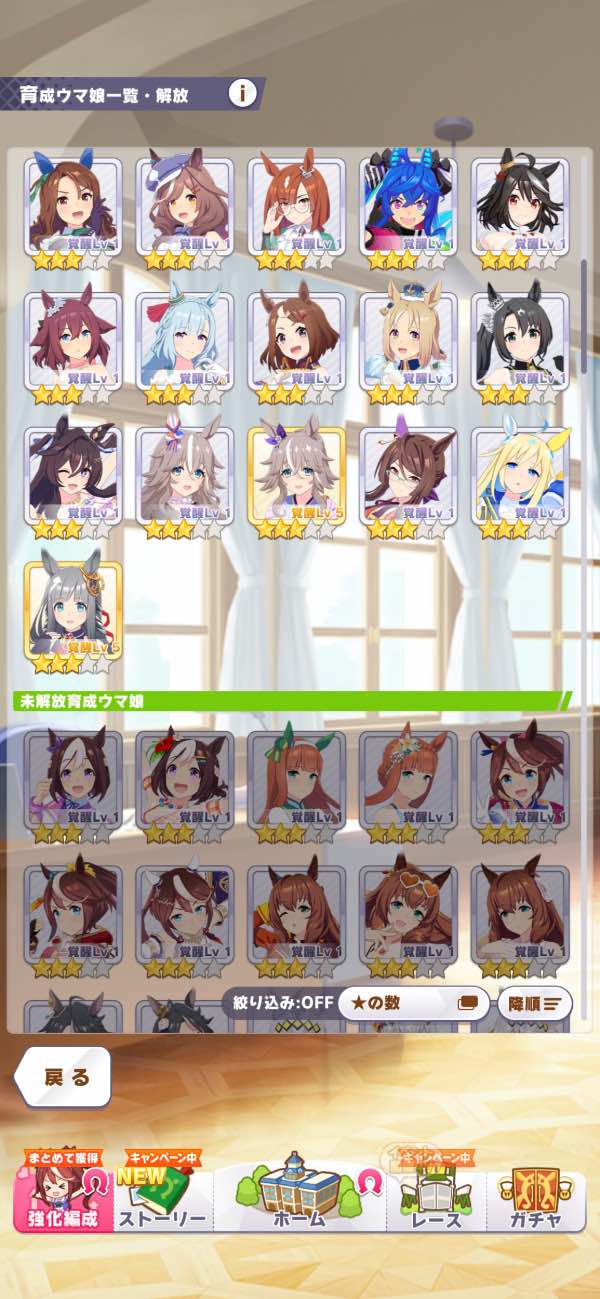Select the locked orange-haired card with green ear covers
The image size is (600, 1299).
(296, 788)
